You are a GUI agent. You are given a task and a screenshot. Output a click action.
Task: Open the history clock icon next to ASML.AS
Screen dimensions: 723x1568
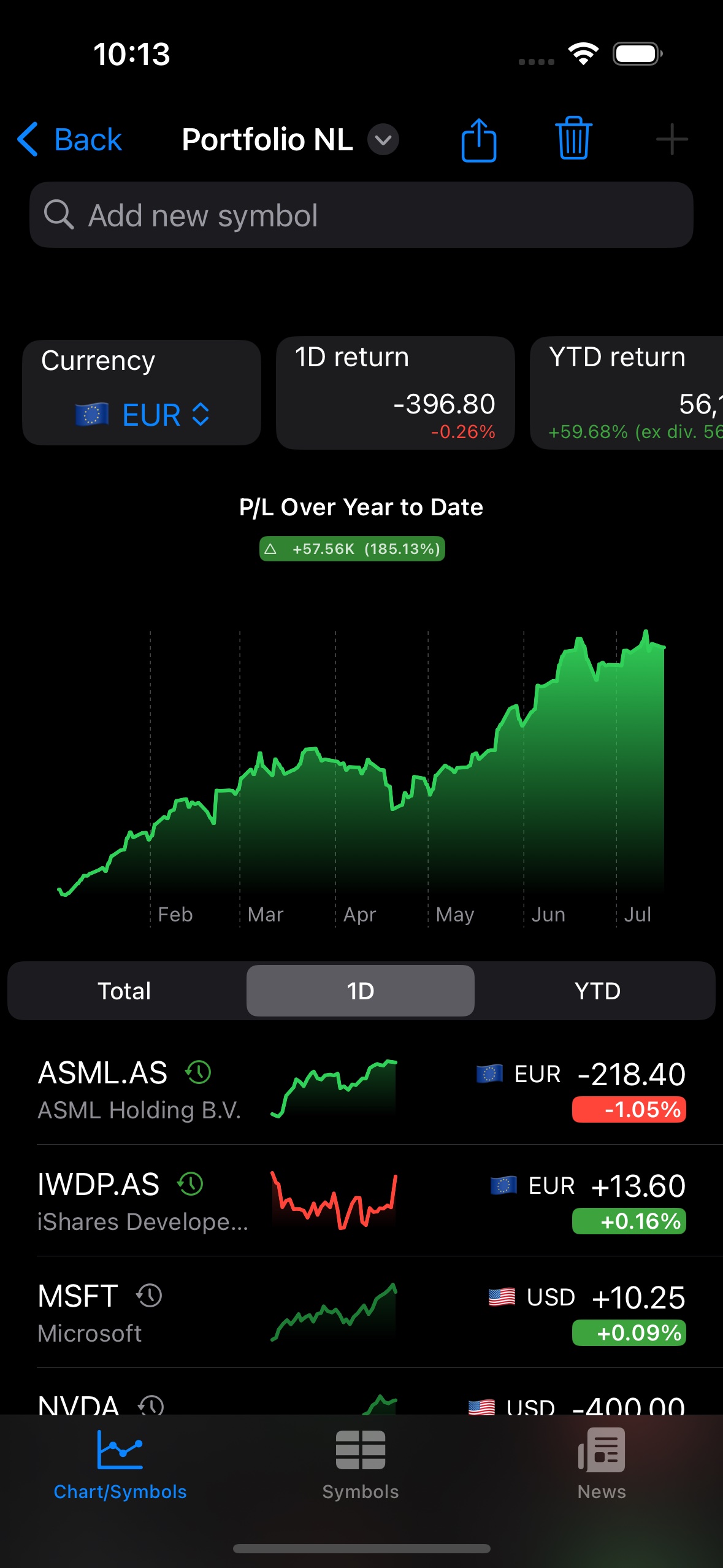tap(198, 1070)
